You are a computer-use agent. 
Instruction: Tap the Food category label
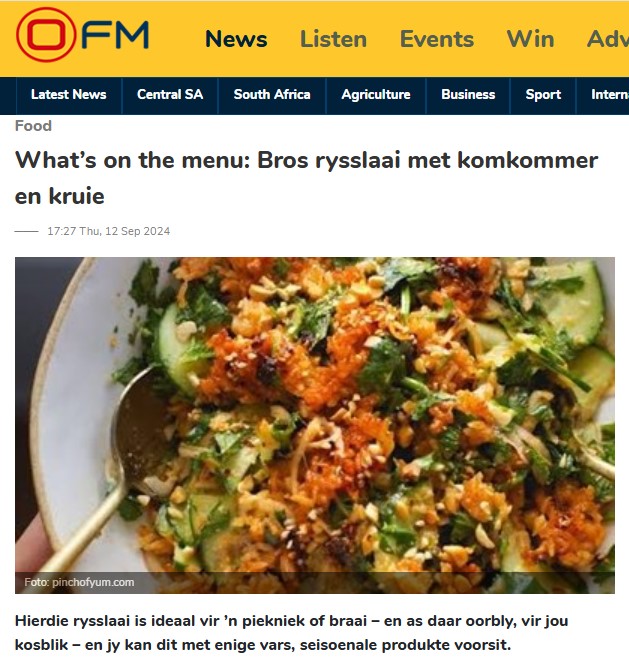coord(33,126)
